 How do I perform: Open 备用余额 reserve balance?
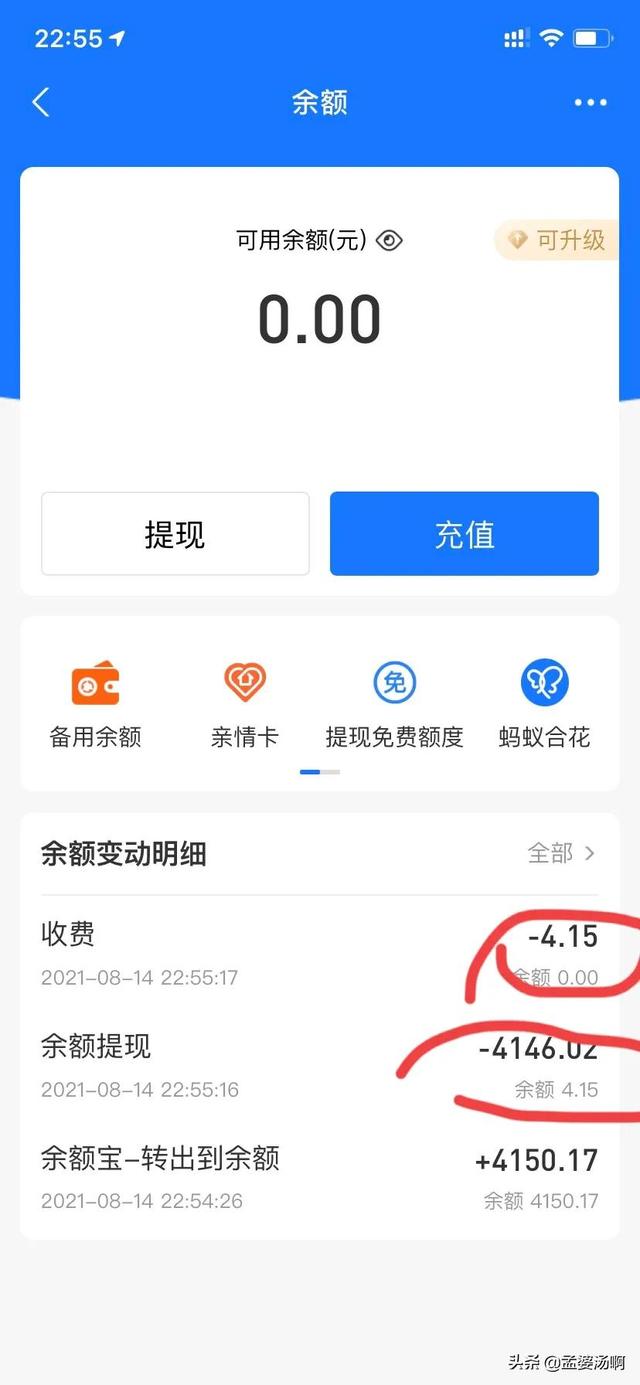tap(95, 704)
